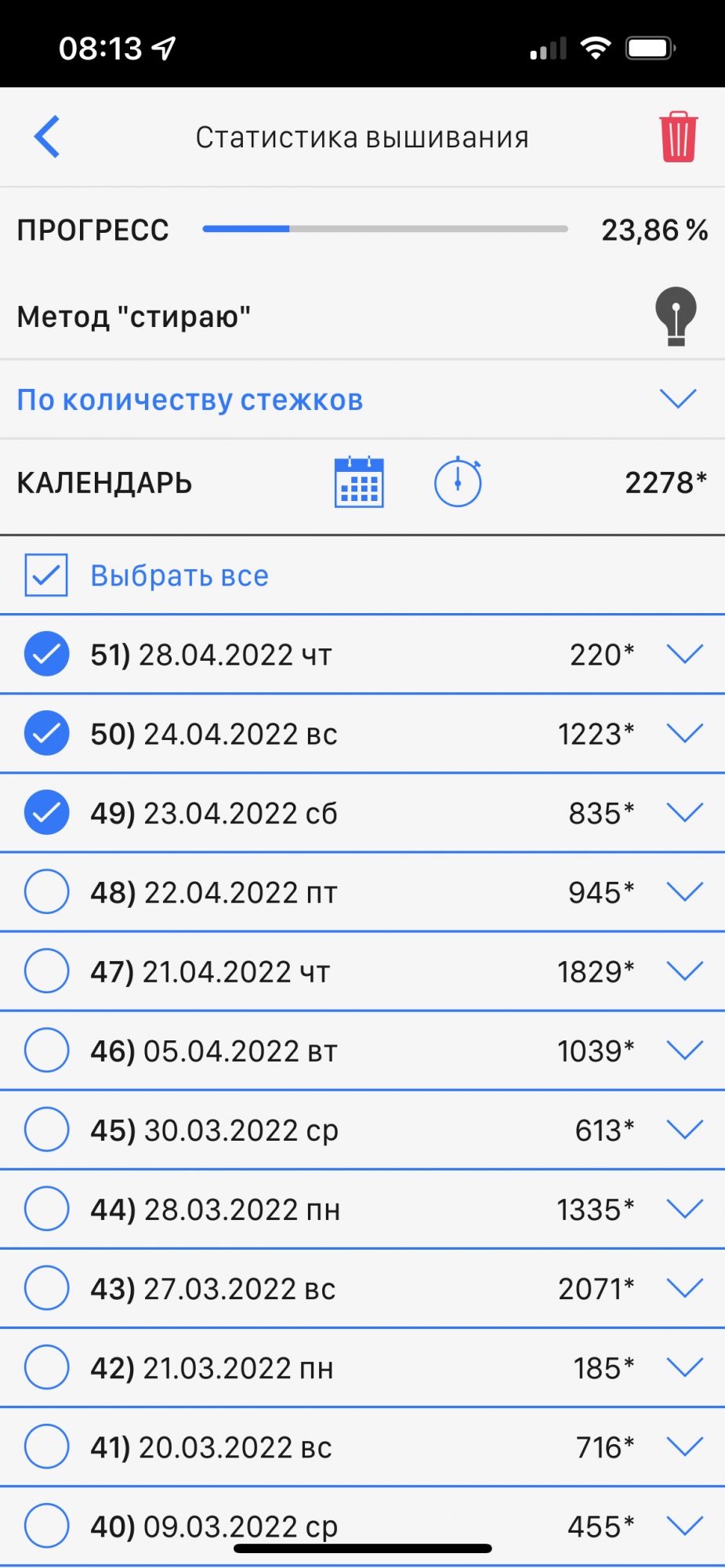Expand details for 51) 28.04.2022
Screen dimensions: 725x1568
(684, 654)
